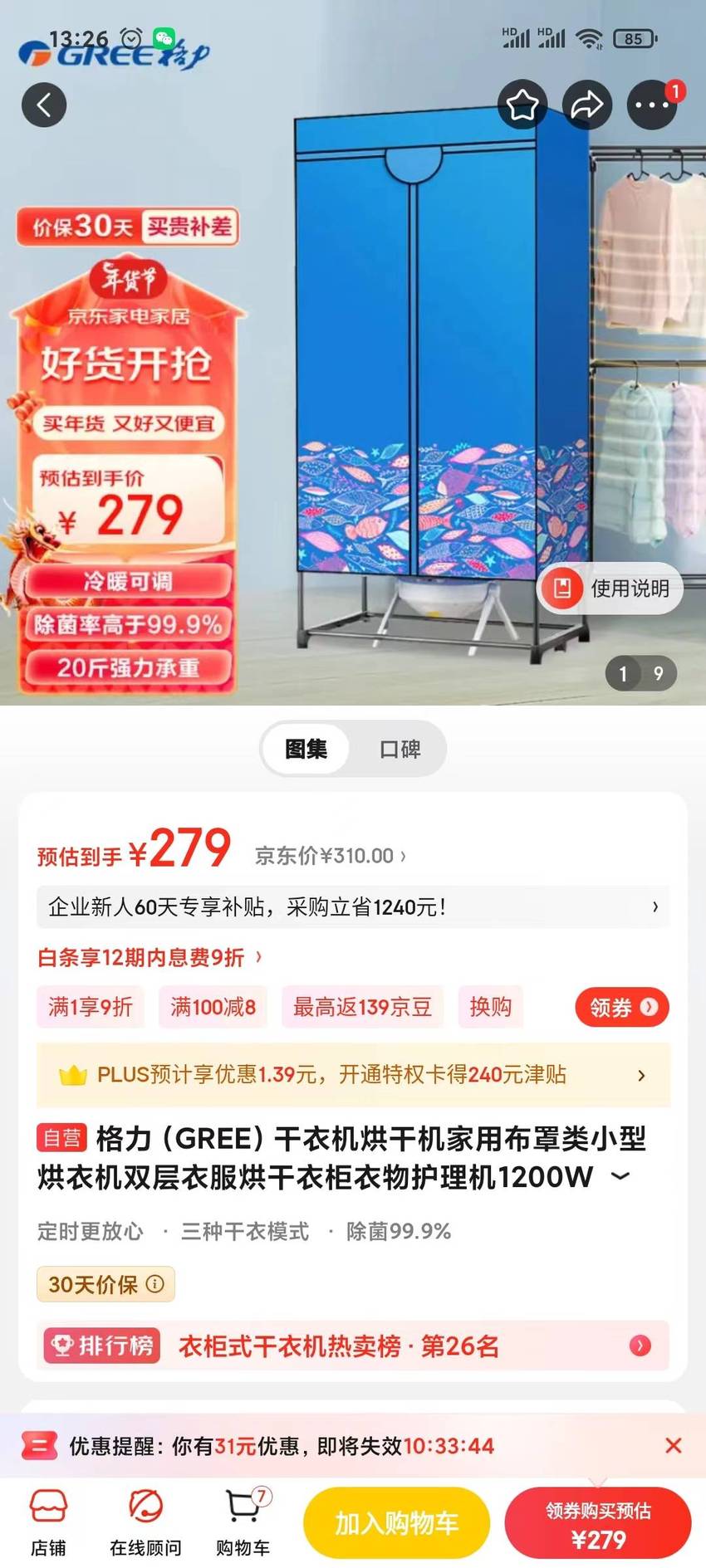Open 衣柜式干衣机热卖榜 ranking
The image size is (706, 1568).
[x=353, y=1346]
